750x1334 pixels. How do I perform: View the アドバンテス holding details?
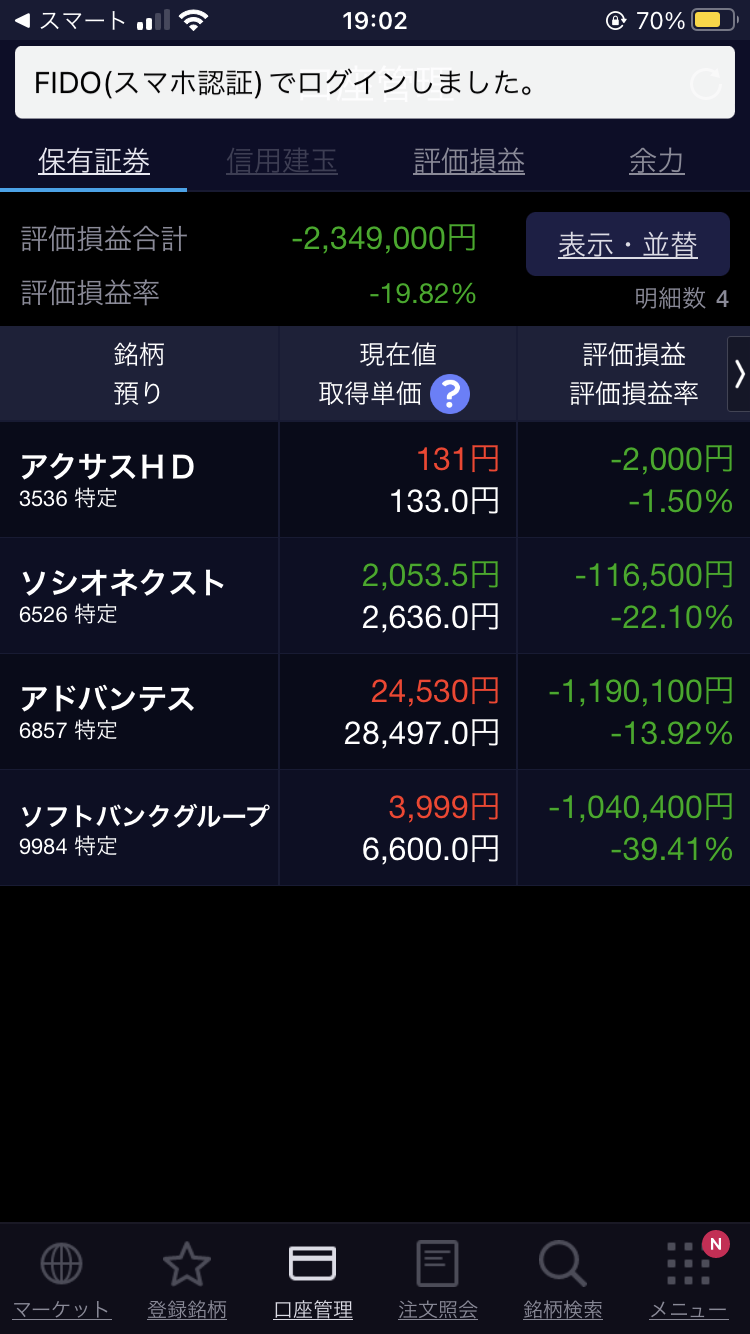tap(140, 711)
